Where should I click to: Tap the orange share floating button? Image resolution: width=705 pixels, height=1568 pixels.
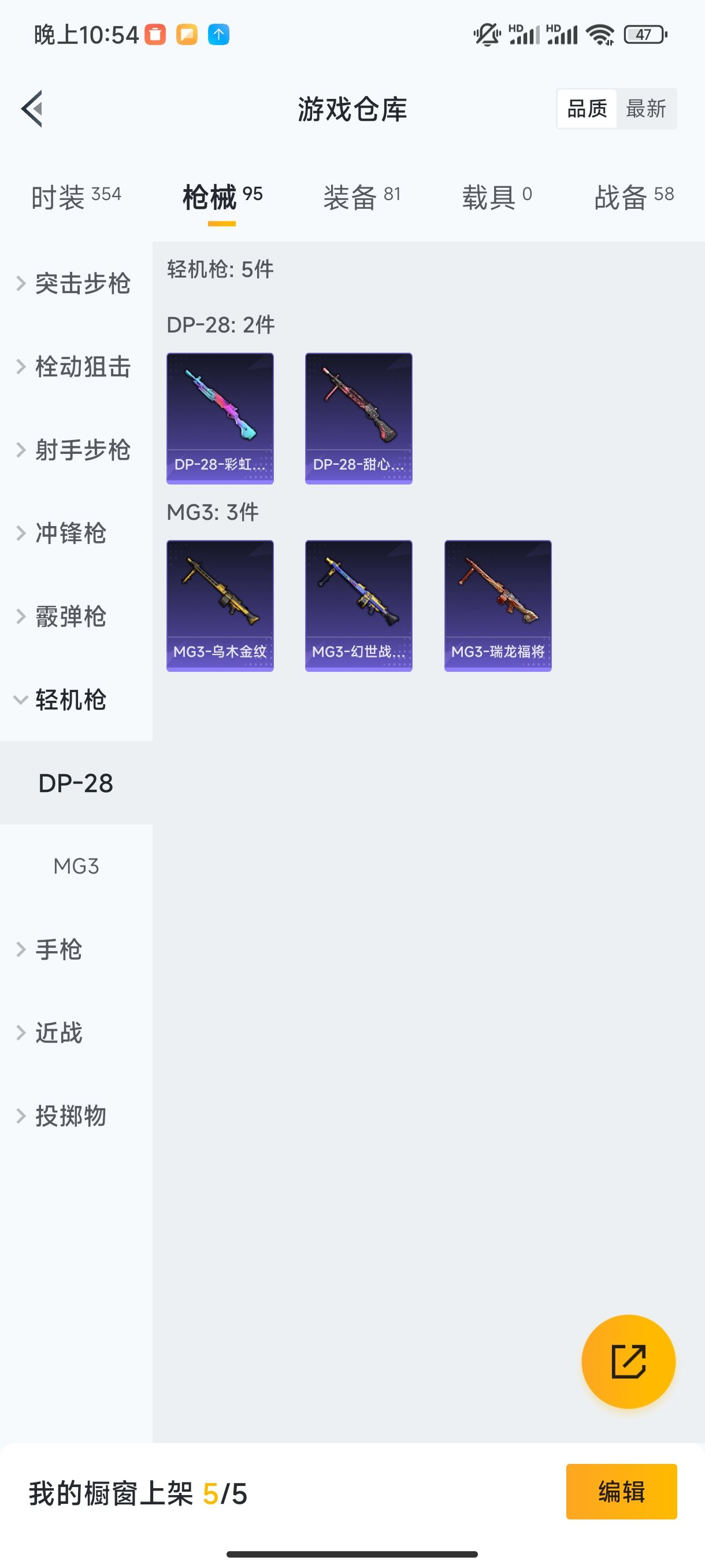point(628,1361)
